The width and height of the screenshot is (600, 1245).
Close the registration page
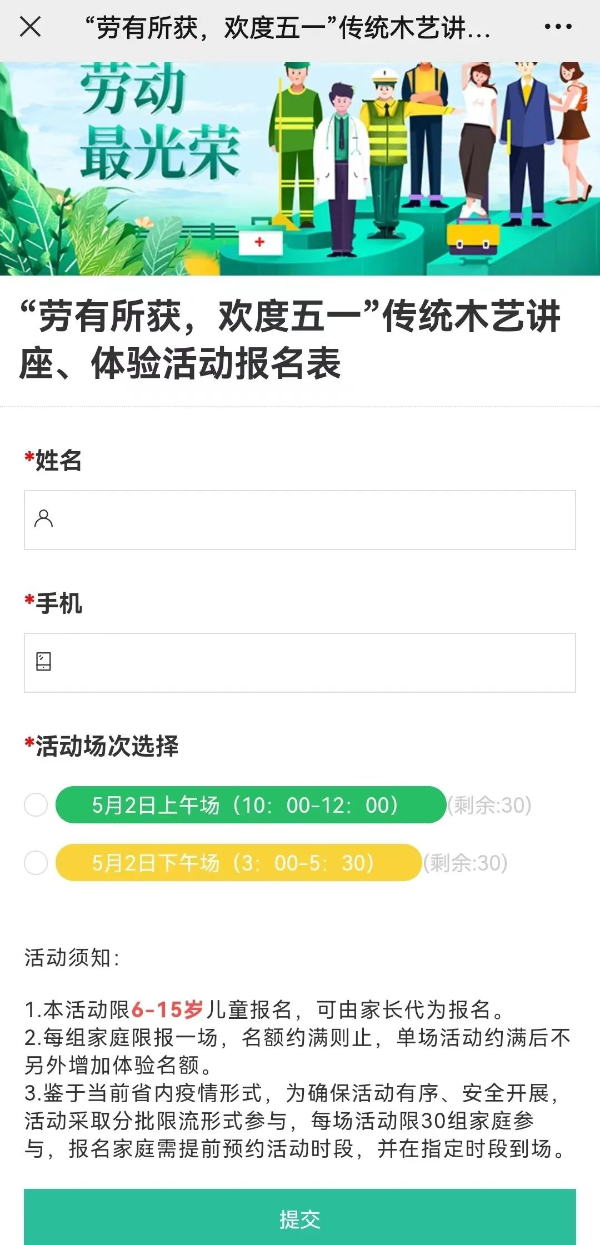pyautogui.click(x=30, y=27)
